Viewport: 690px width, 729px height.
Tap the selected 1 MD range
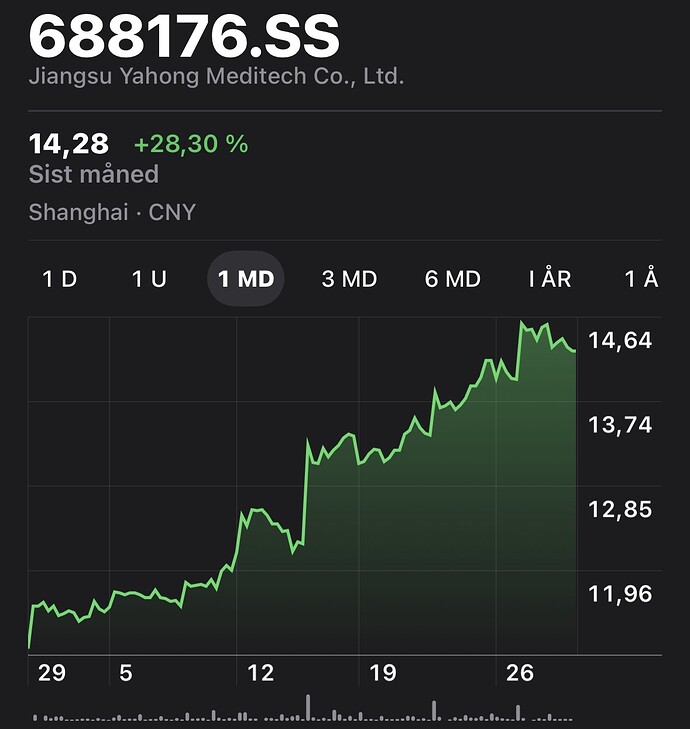click(246, 279)
